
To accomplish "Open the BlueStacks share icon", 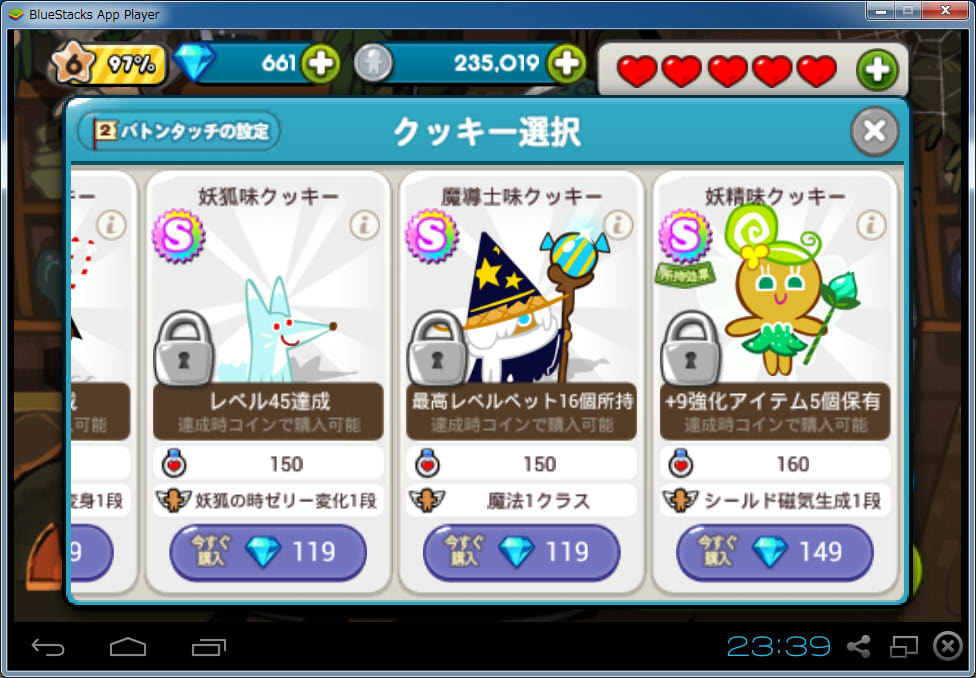I will (x=858, y=647).
